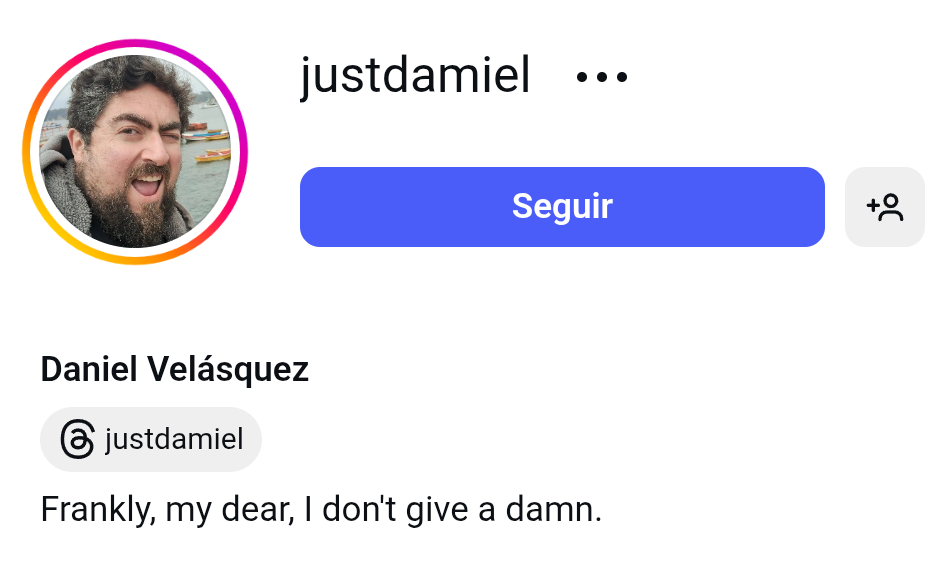The width and height of the screenshot is (948, 575).
Task: Tap the Seguir button
Action: [562, 207]
